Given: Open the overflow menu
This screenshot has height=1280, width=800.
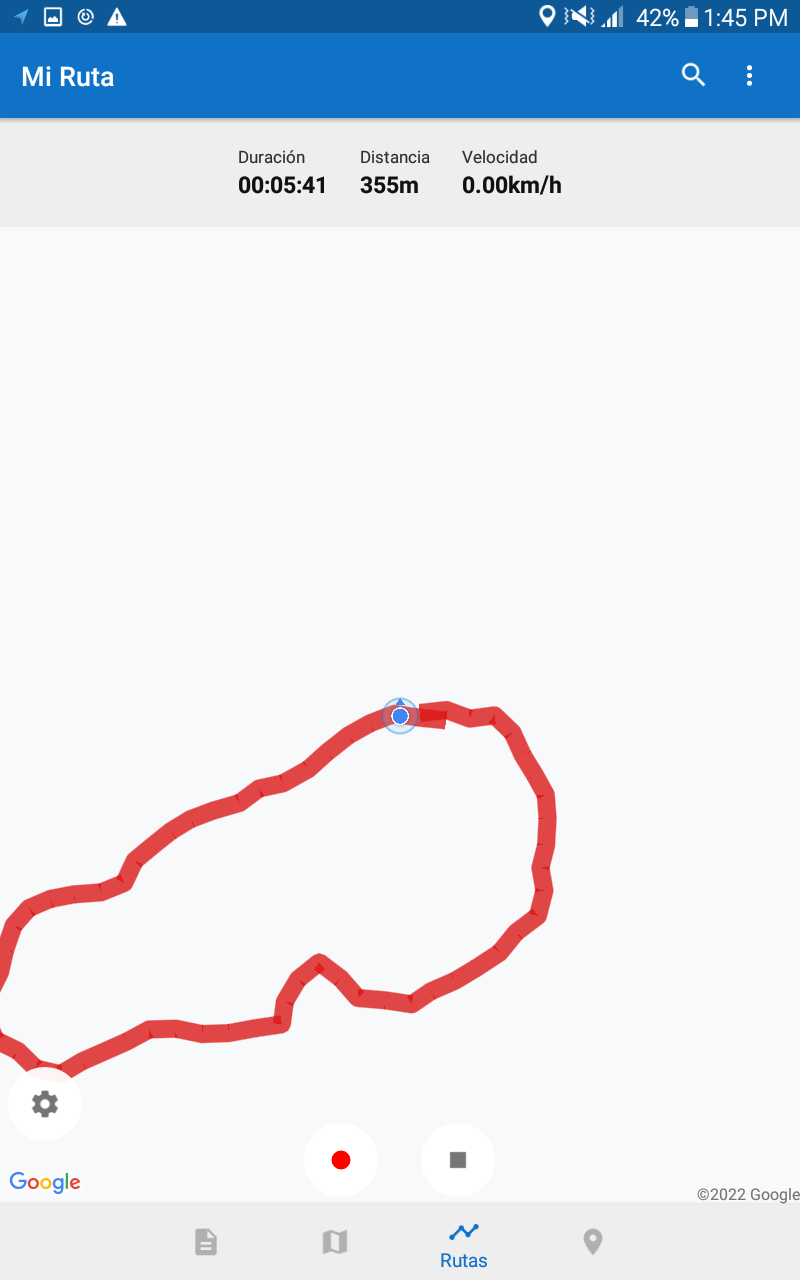Looking at the screenshot, I should pyautogui.click(x=749, y=75).
